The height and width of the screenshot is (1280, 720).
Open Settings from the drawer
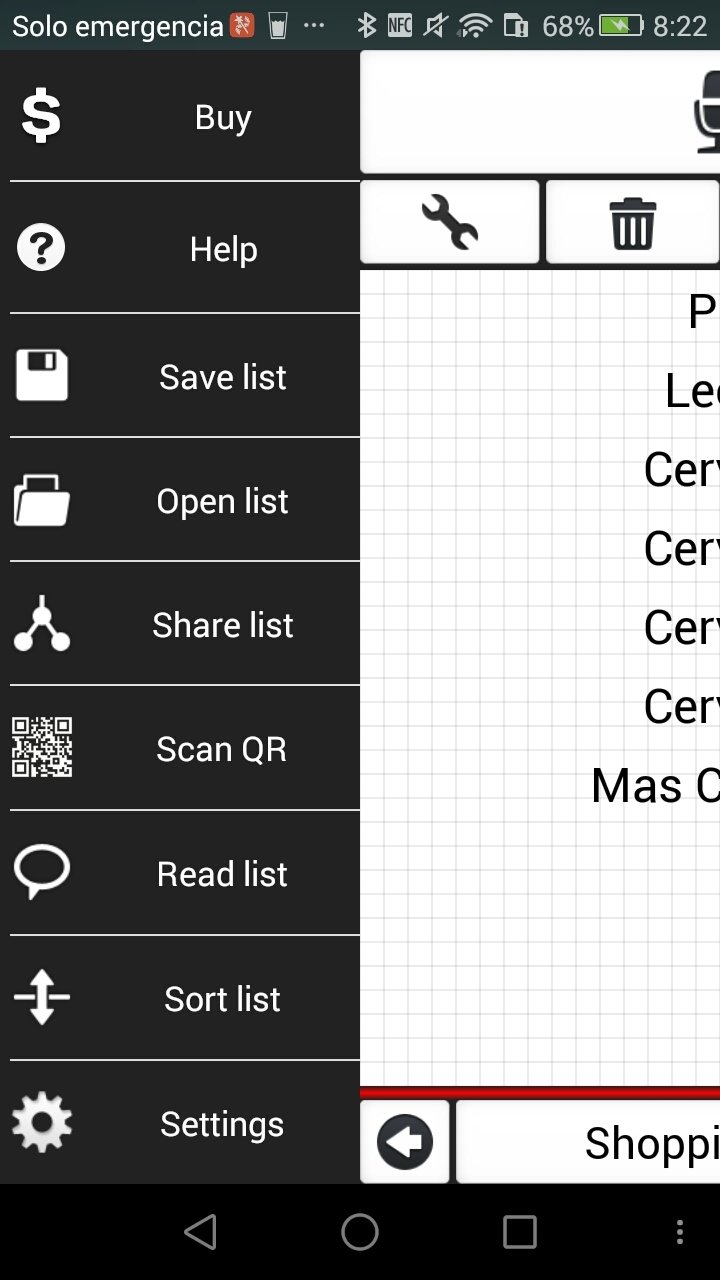pyautogui.click(x=180, y=1123)
